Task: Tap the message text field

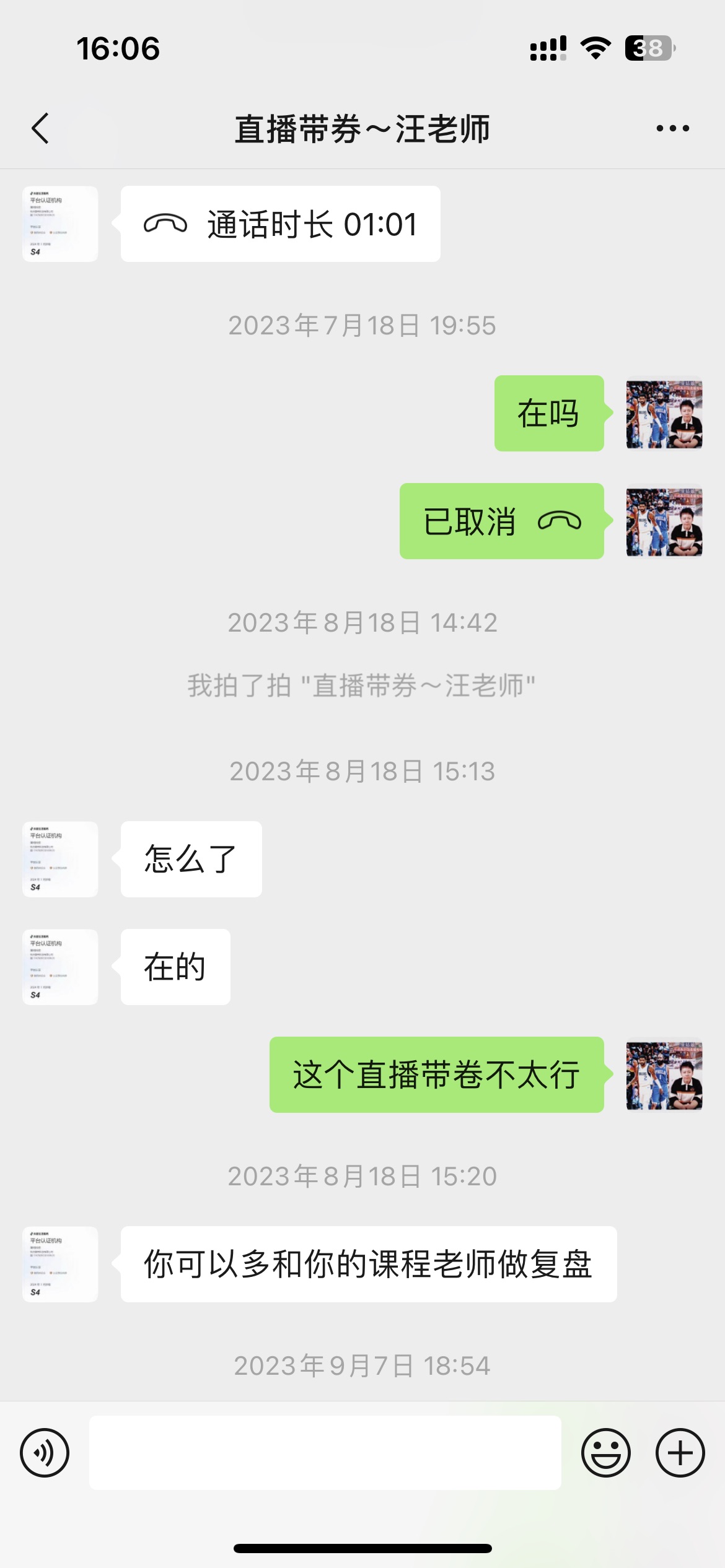Action: coord(325,1452)
